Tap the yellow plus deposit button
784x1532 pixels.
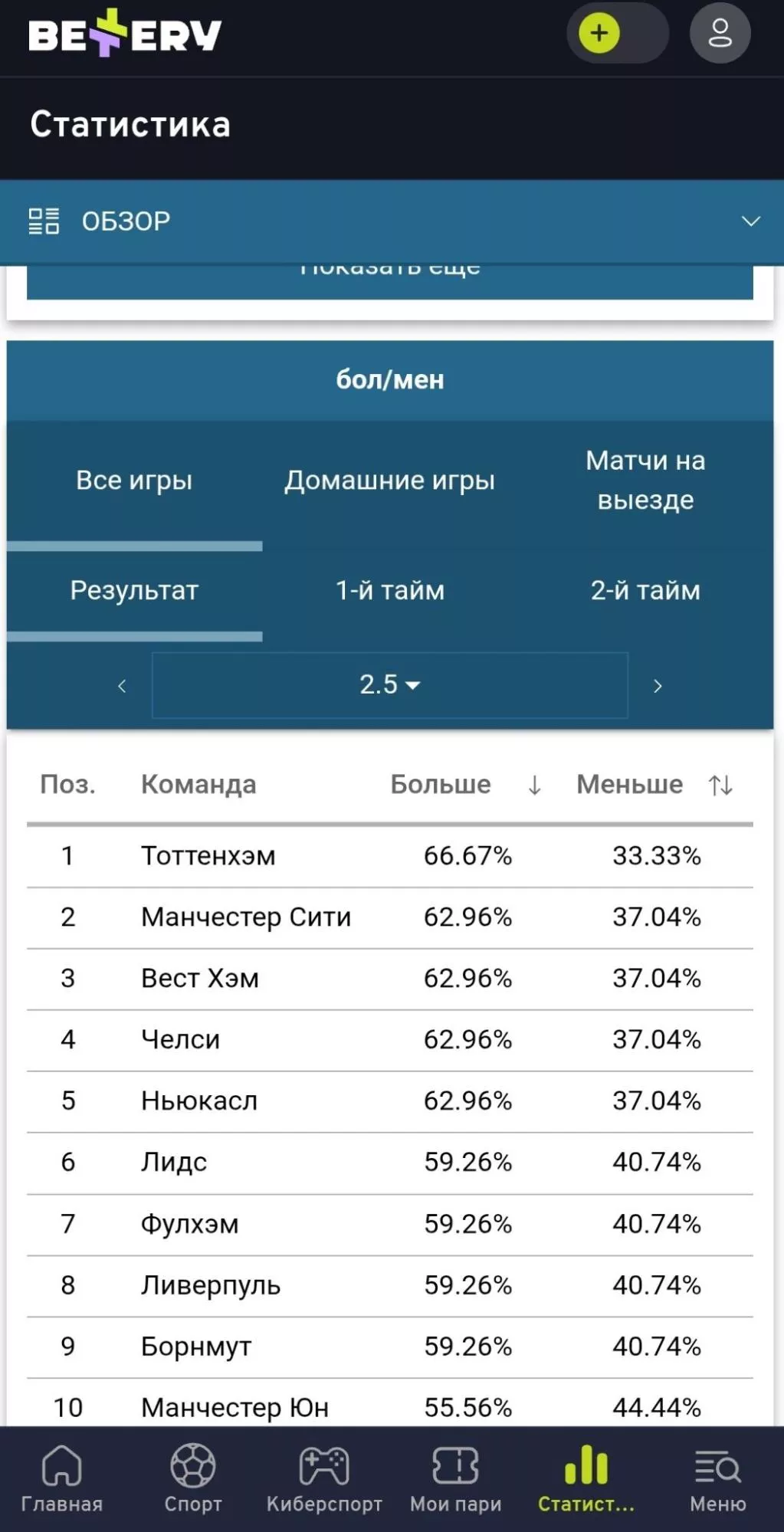pos(599,34)
